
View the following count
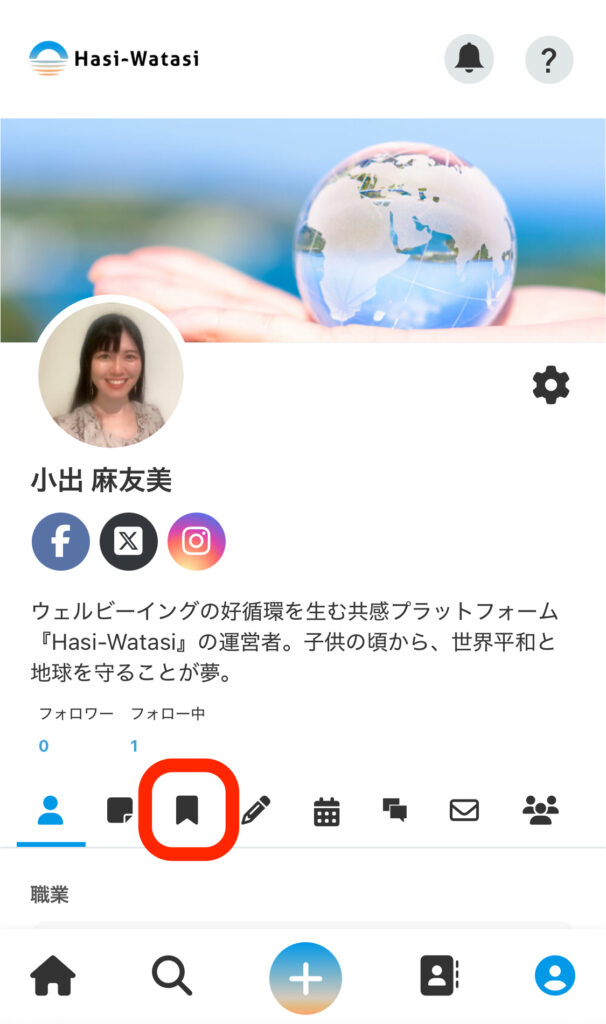pos(134,746)
